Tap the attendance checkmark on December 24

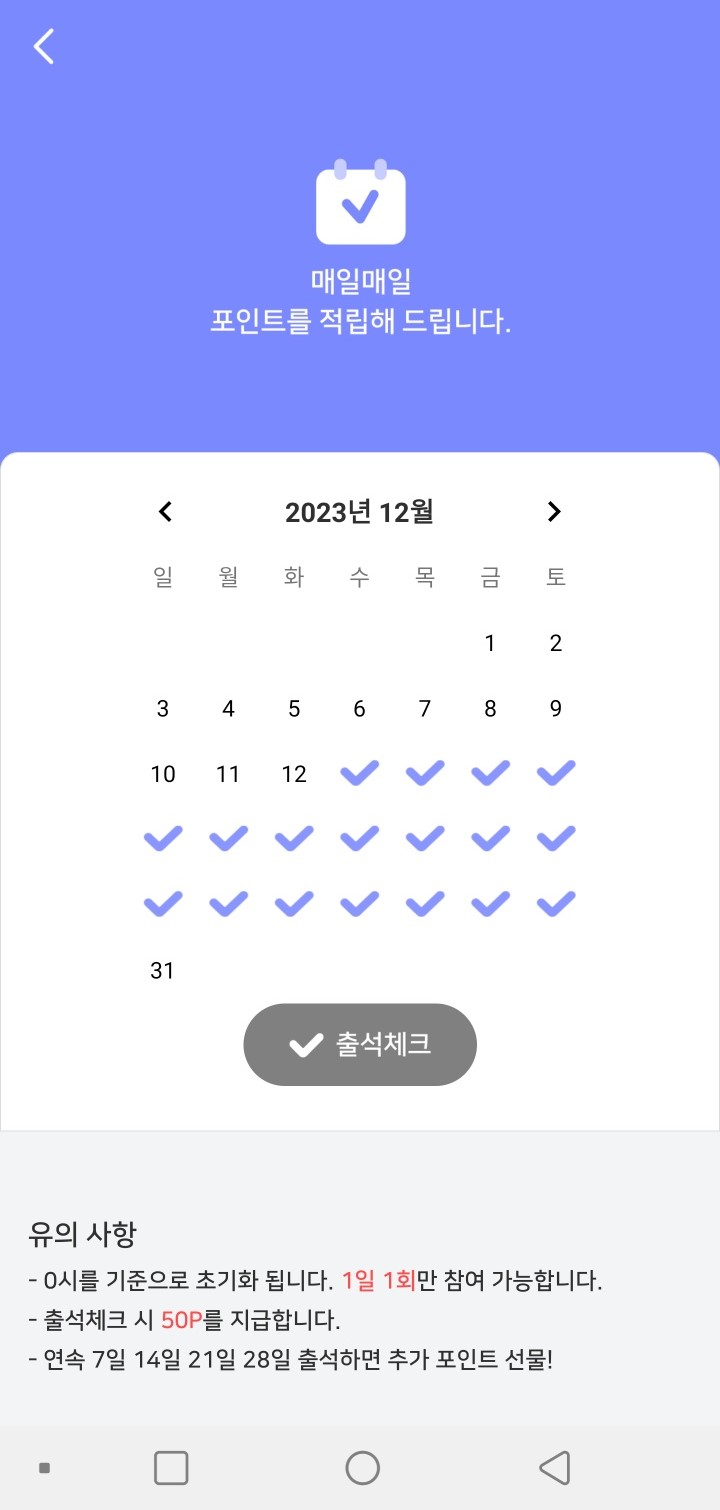(163, 903)
